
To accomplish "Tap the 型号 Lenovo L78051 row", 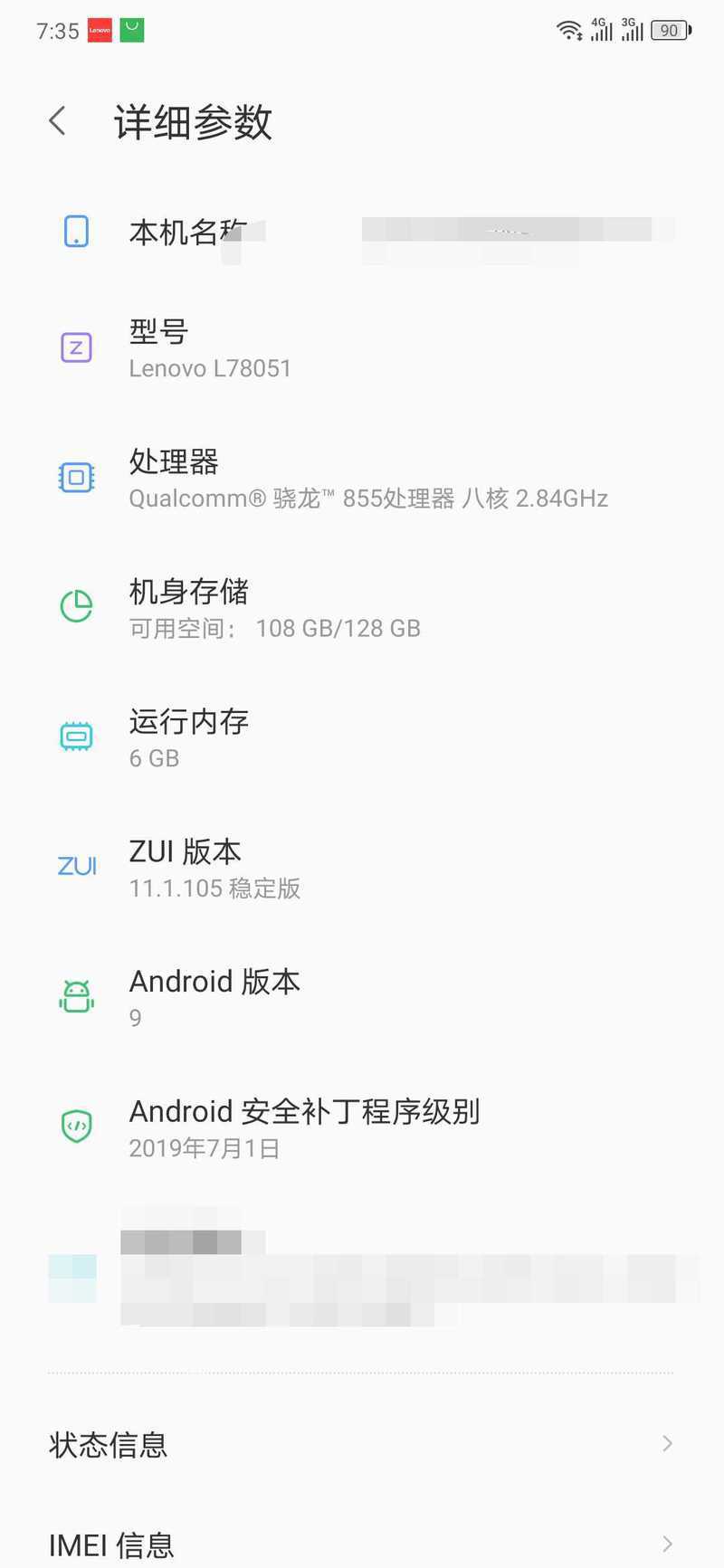I will click(x=362, y=348).
